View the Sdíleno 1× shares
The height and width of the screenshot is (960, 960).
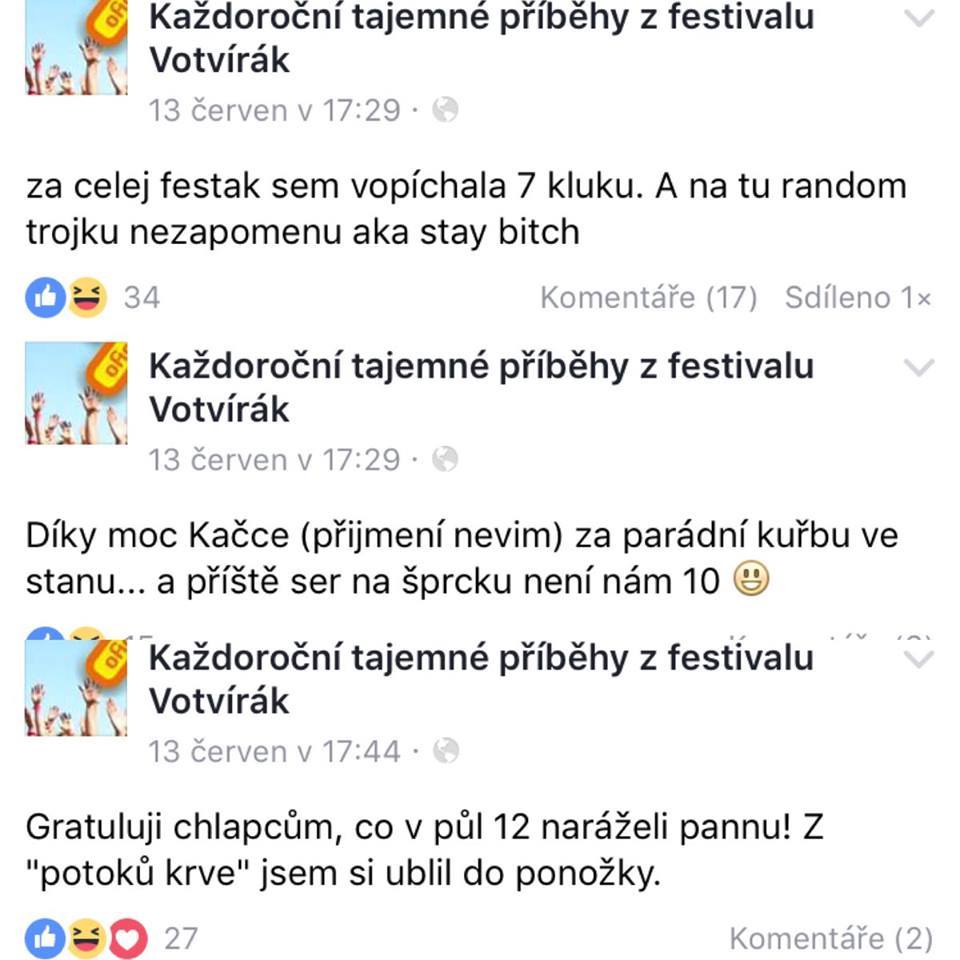click(x=857, y=297)
